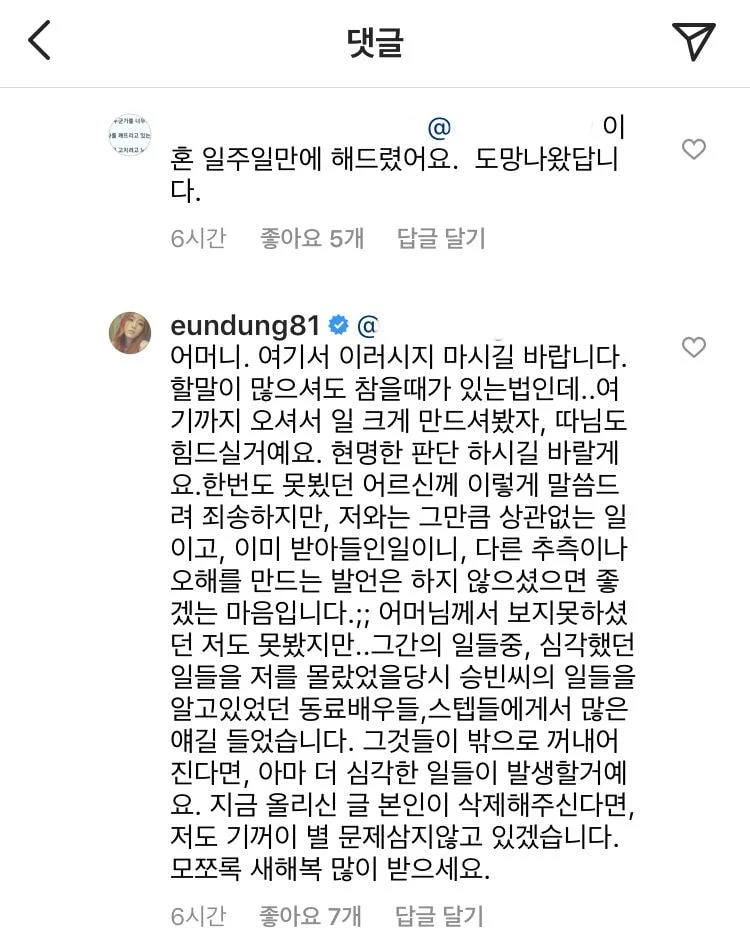The height and width of the screenshot is (941, 750).
Task: Like the first comment about 이혼 일주일
Action: click(x=693, y=150)
